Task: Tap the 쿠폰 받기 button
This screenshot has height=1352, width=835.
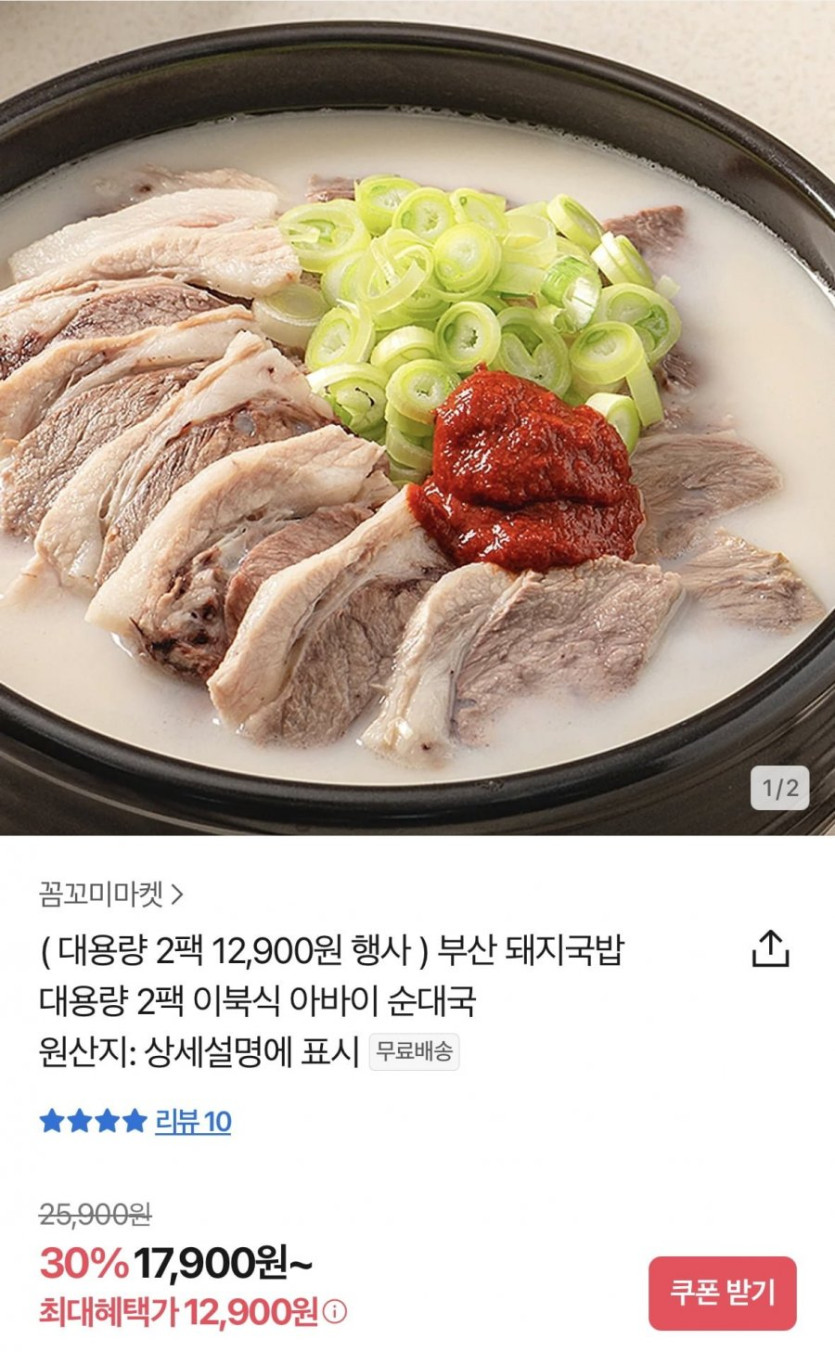Action: [722, 1293]
